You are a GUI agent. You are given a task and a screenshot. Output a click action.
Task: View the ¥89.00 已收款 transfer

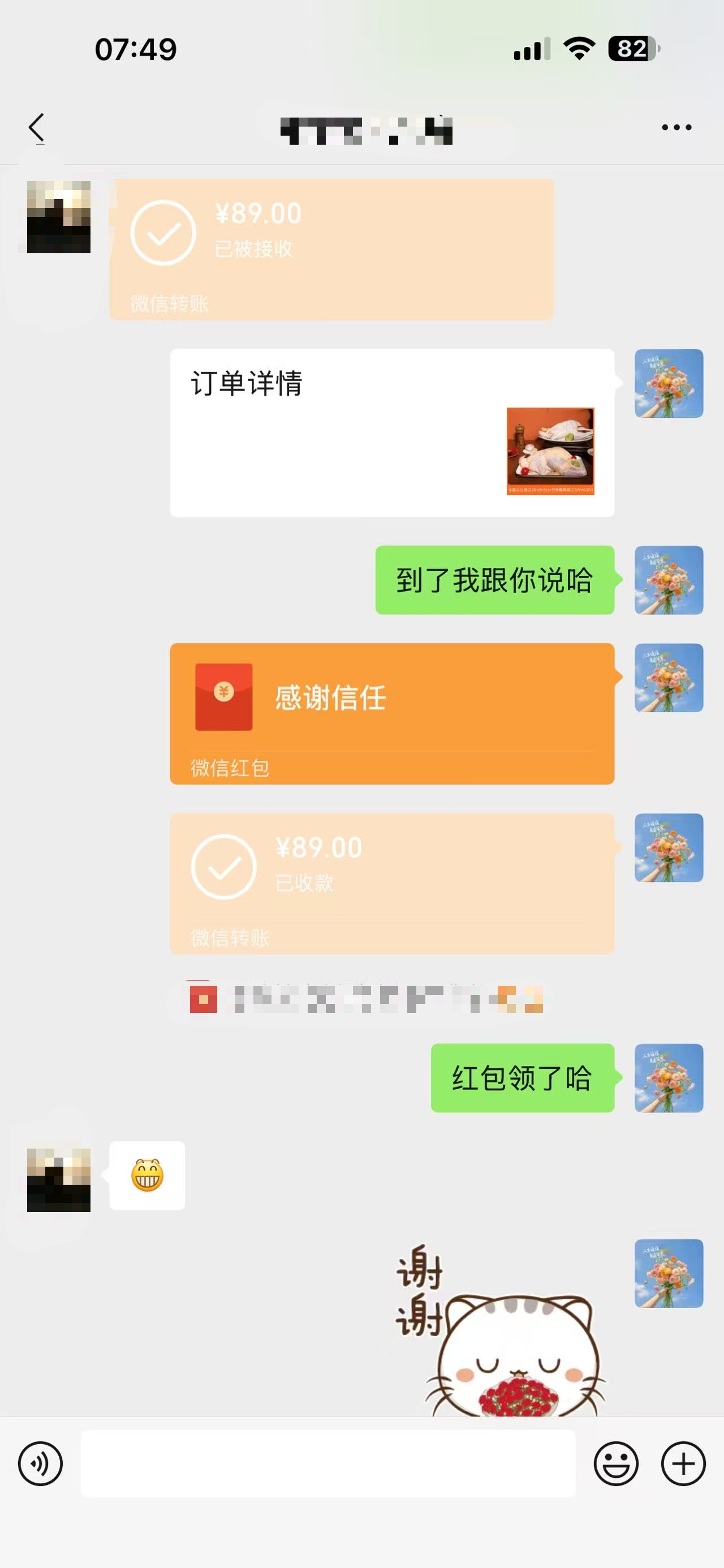tap(391, 882)
